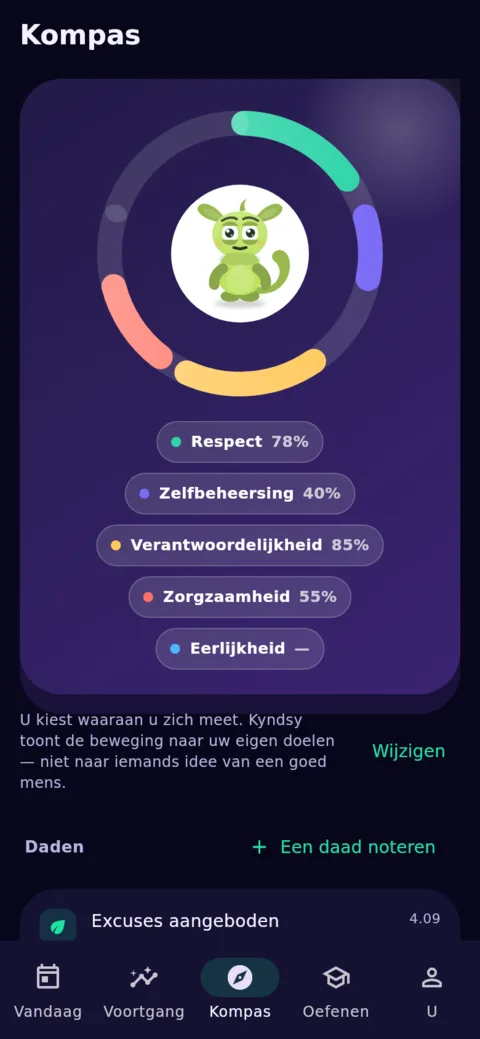The image size is (480, 1039).
Task: Open the Excuses aangeboden deed card
Action: pos(240,918)
